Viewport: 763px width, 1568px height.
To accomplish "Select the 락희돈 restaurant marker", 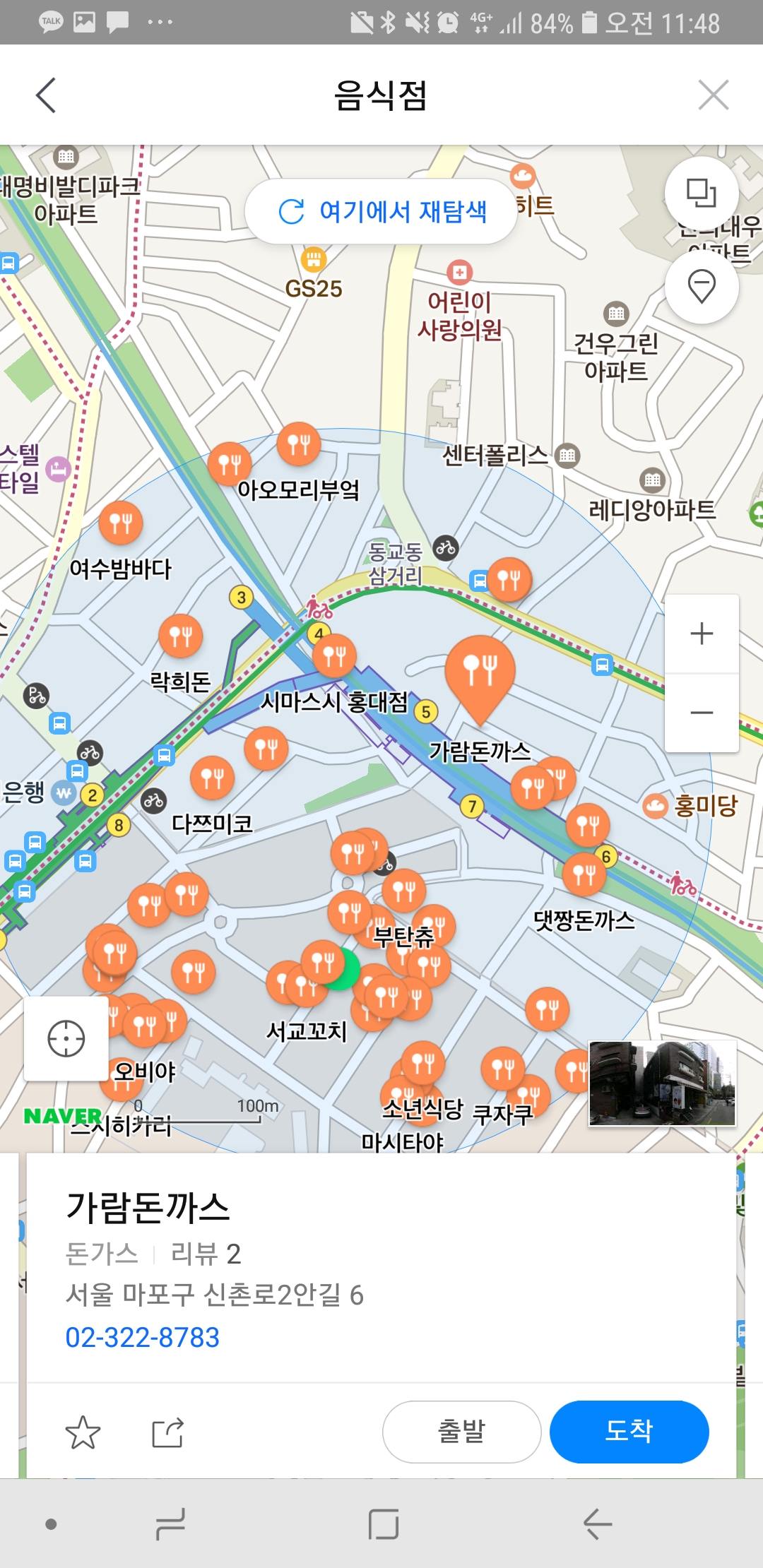I will coord(181,636).
